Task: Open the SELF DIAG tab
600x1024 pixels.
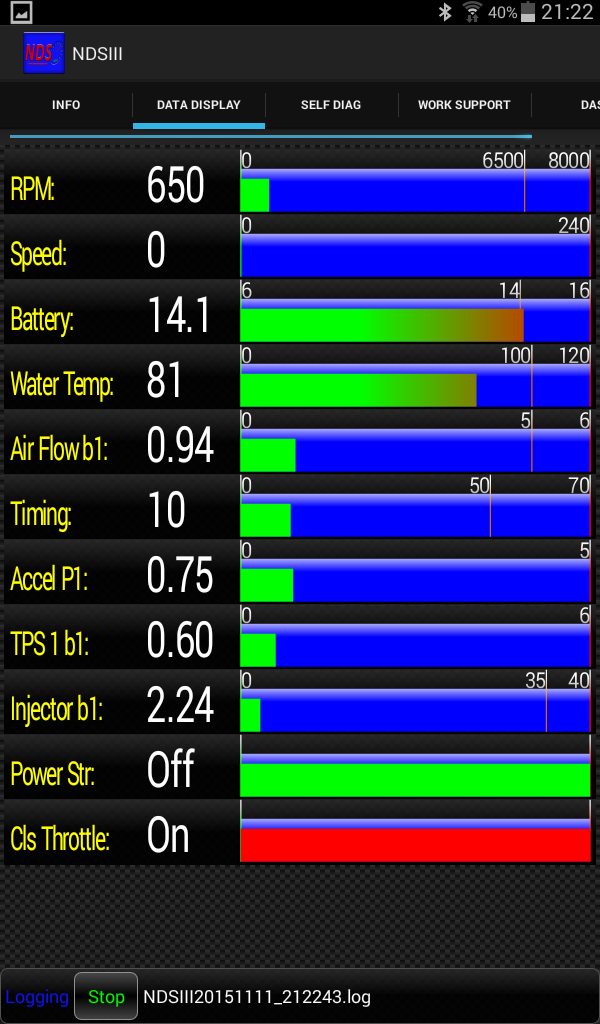Action: tap(331, 104)
